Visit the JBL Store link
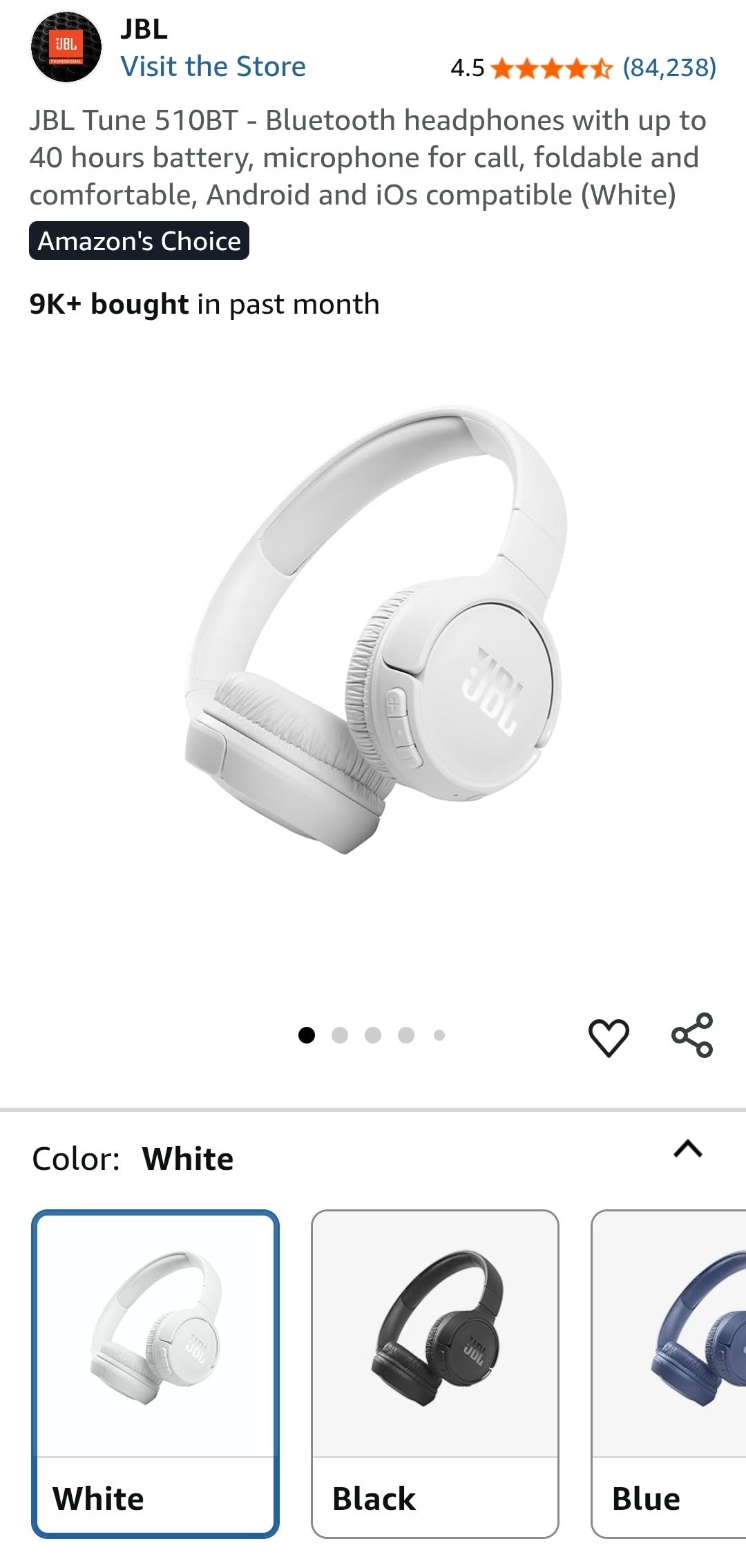The height and width of the screenshot is (1568, 746). pos(213,67)
